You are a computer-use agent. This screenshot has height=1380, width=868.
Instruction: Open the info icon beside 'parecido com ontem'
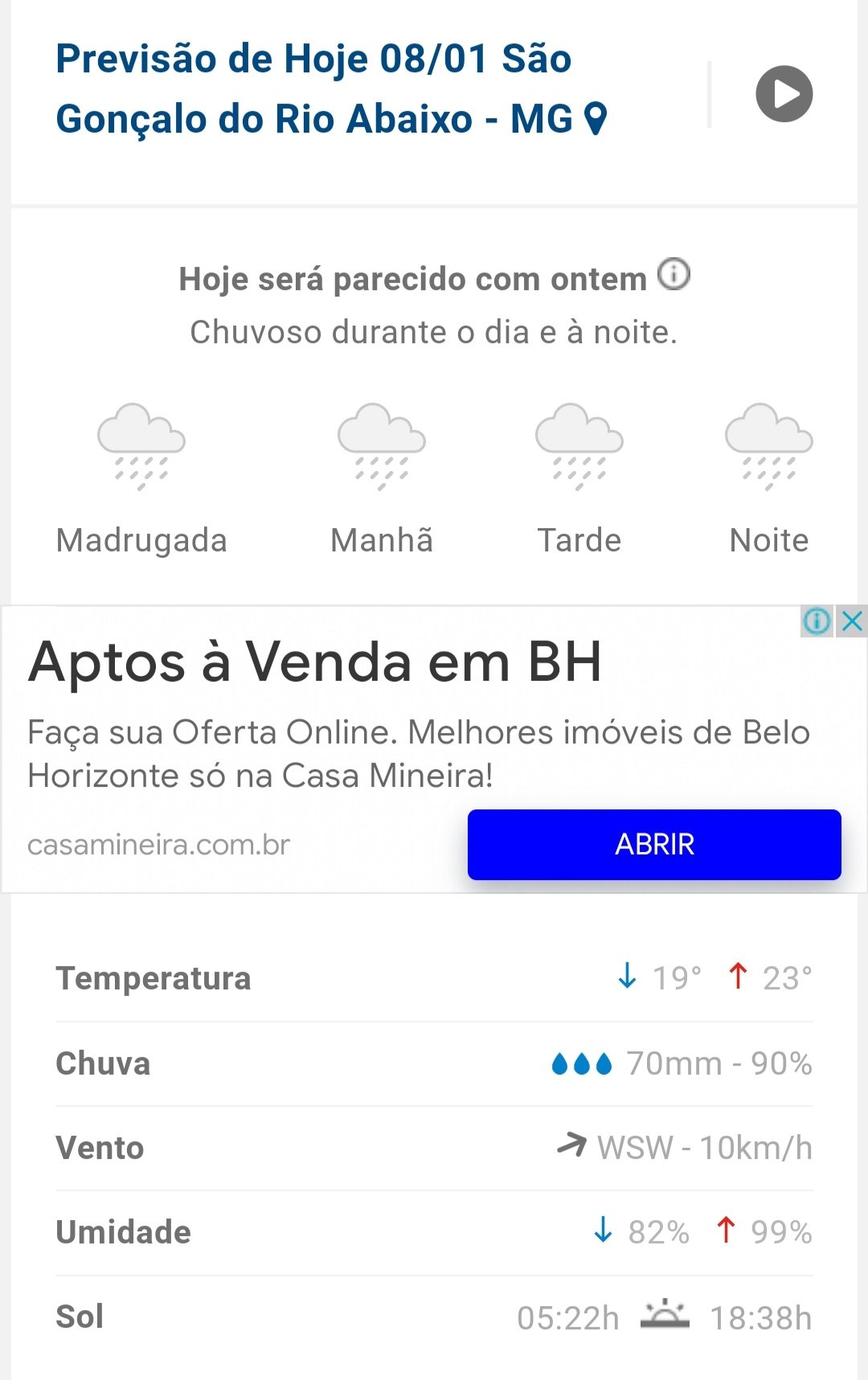pos(674,275)
